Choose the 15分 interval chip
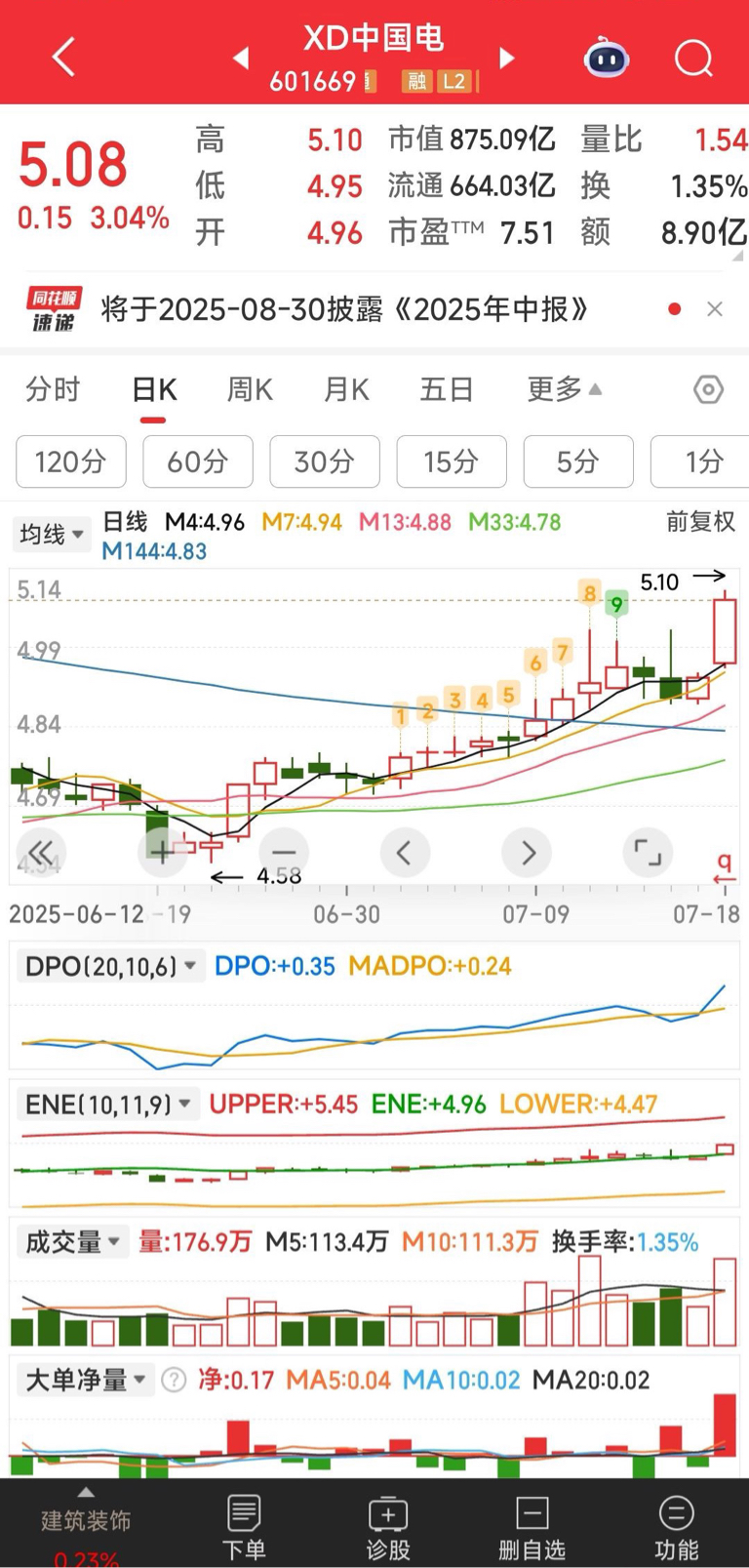 click(452, 462)
